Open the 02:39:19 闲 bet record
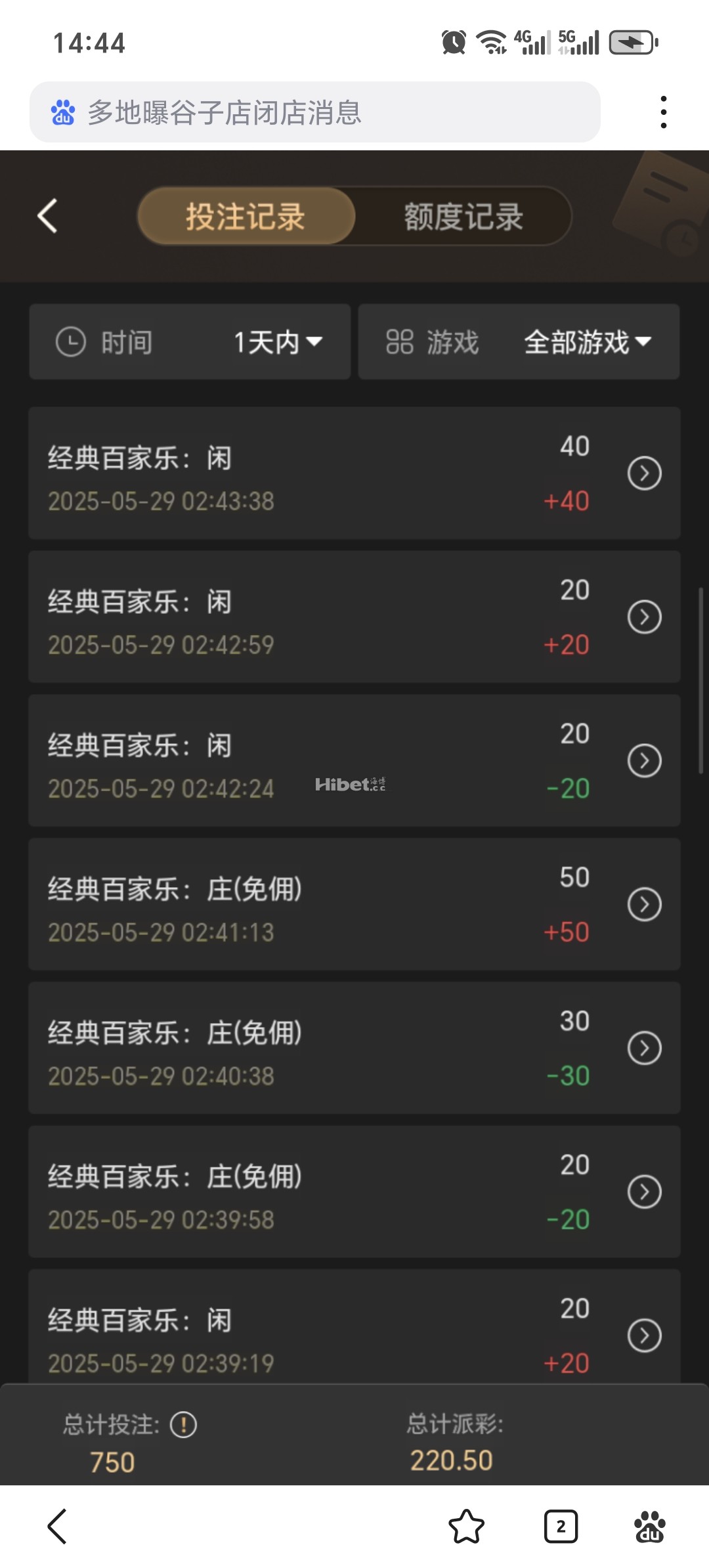Image resolution: width=709 pixels, height=1568 pixels. [644, 1336]
